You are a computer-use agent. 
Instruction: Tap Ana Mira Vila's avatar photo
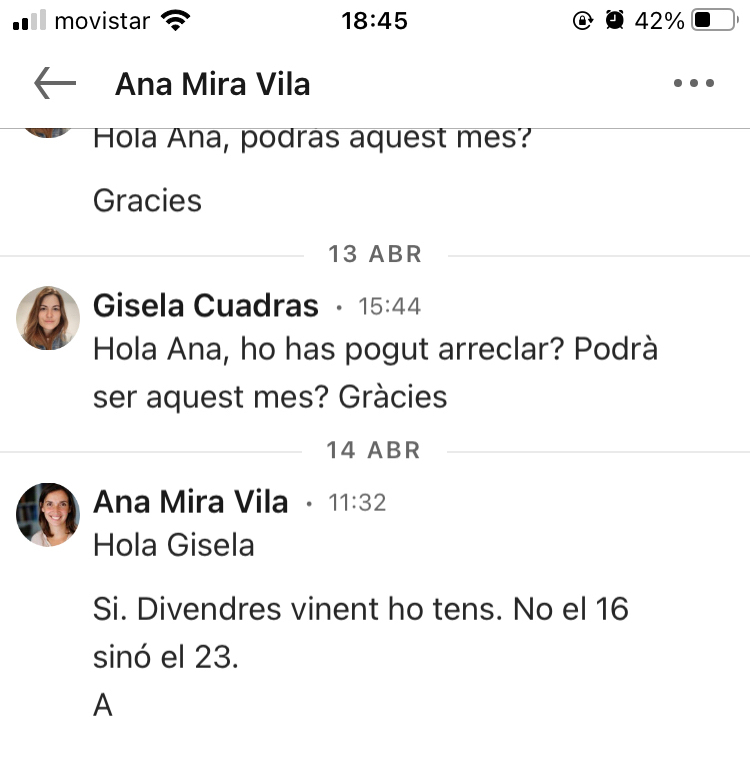click(x=48, y=514)
